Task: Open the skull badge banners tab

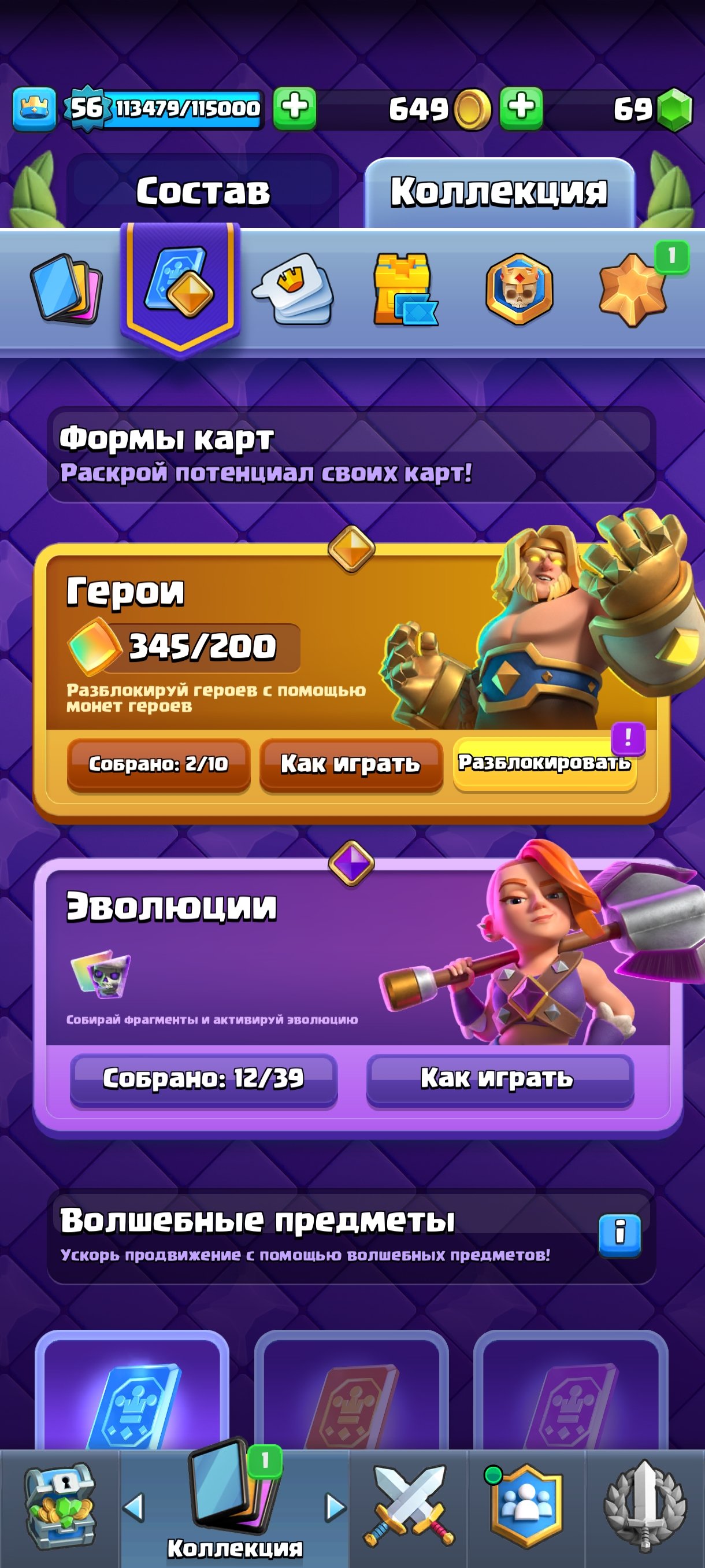Action: tap(519, 289)
